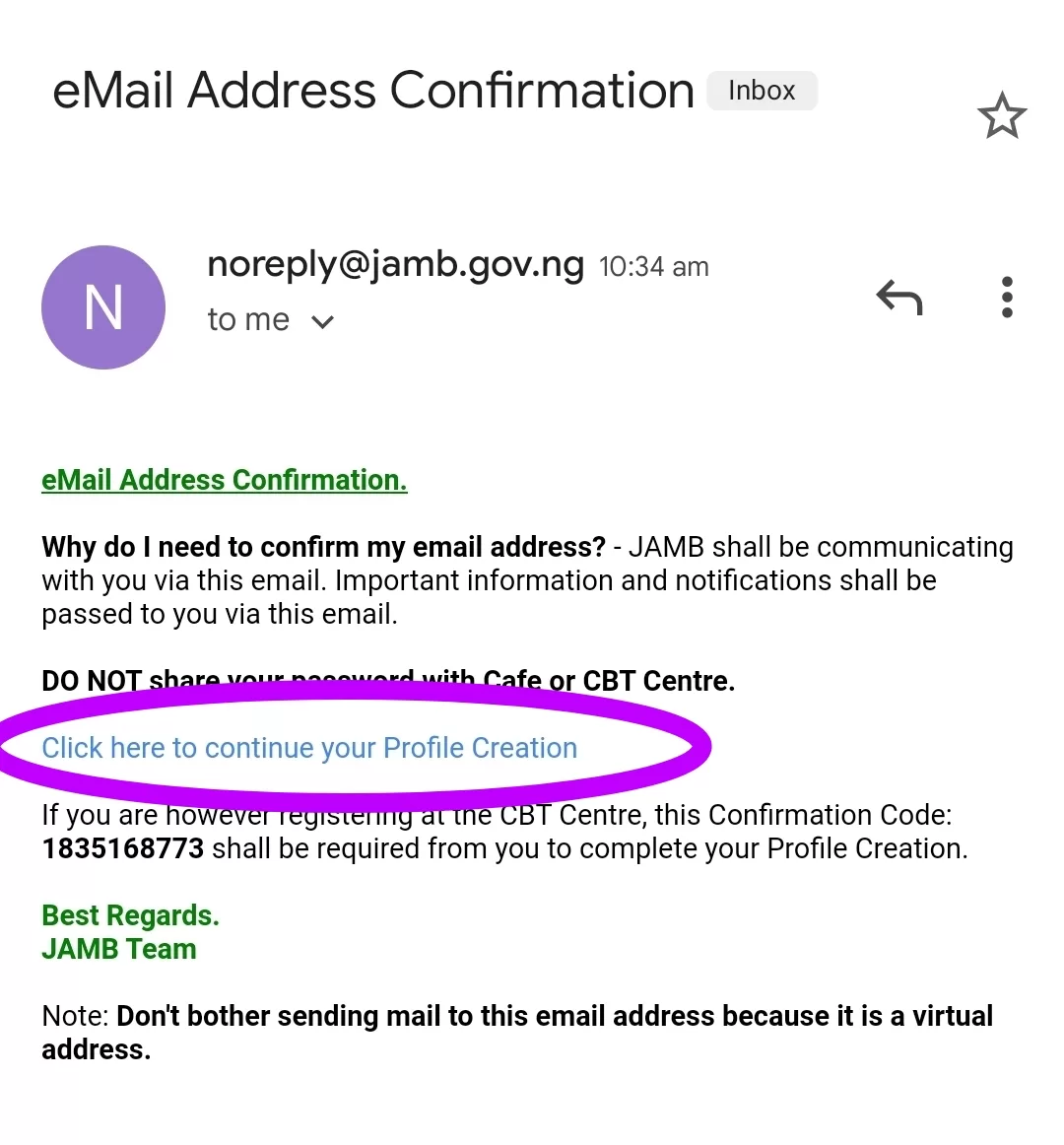Open 'Click here to continue your Profile Creation'
The width and height of the screenshot is (1064, 1145).
(x=309, y=748)
